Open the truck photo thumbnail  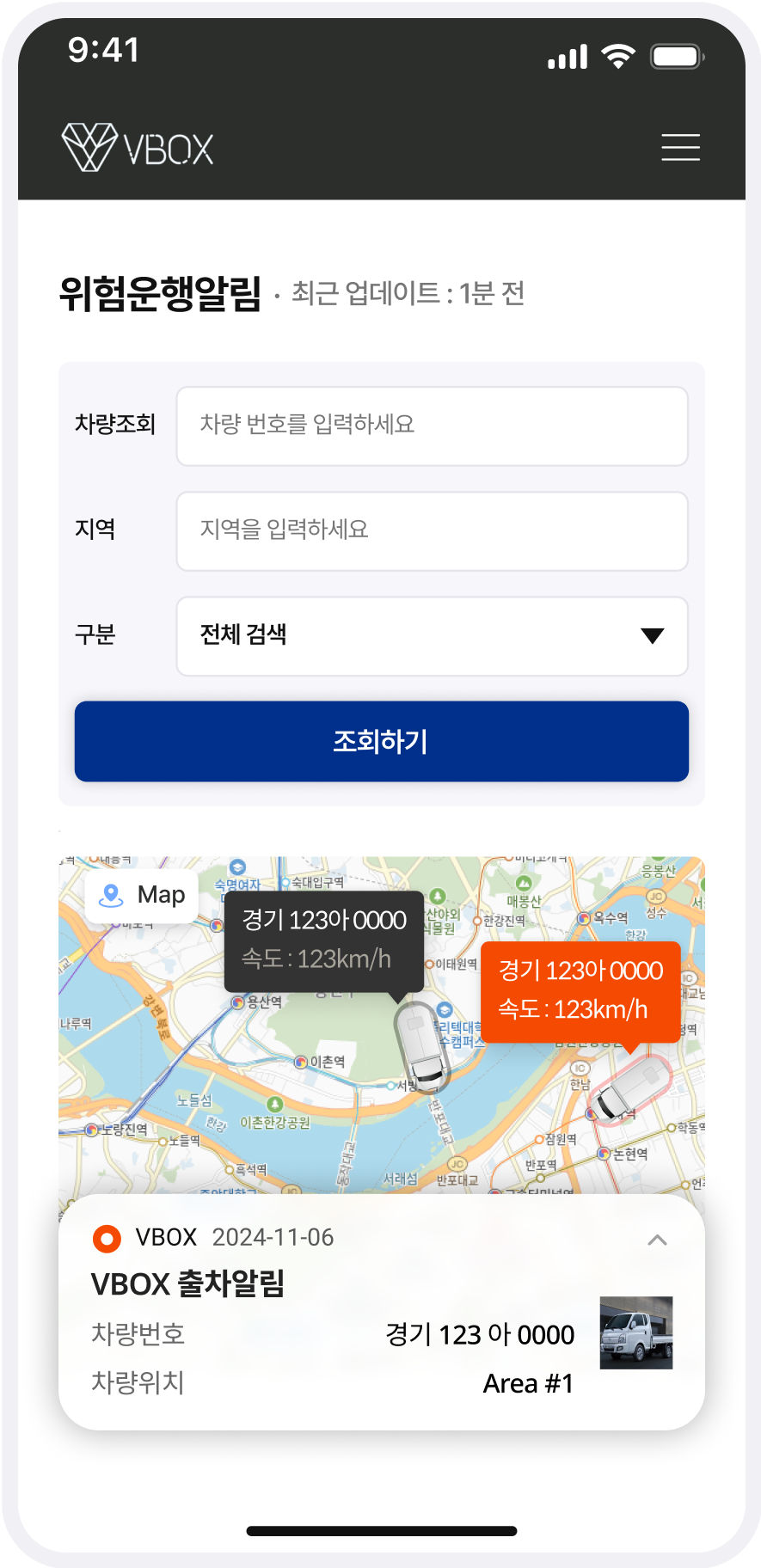(635, 1332)
